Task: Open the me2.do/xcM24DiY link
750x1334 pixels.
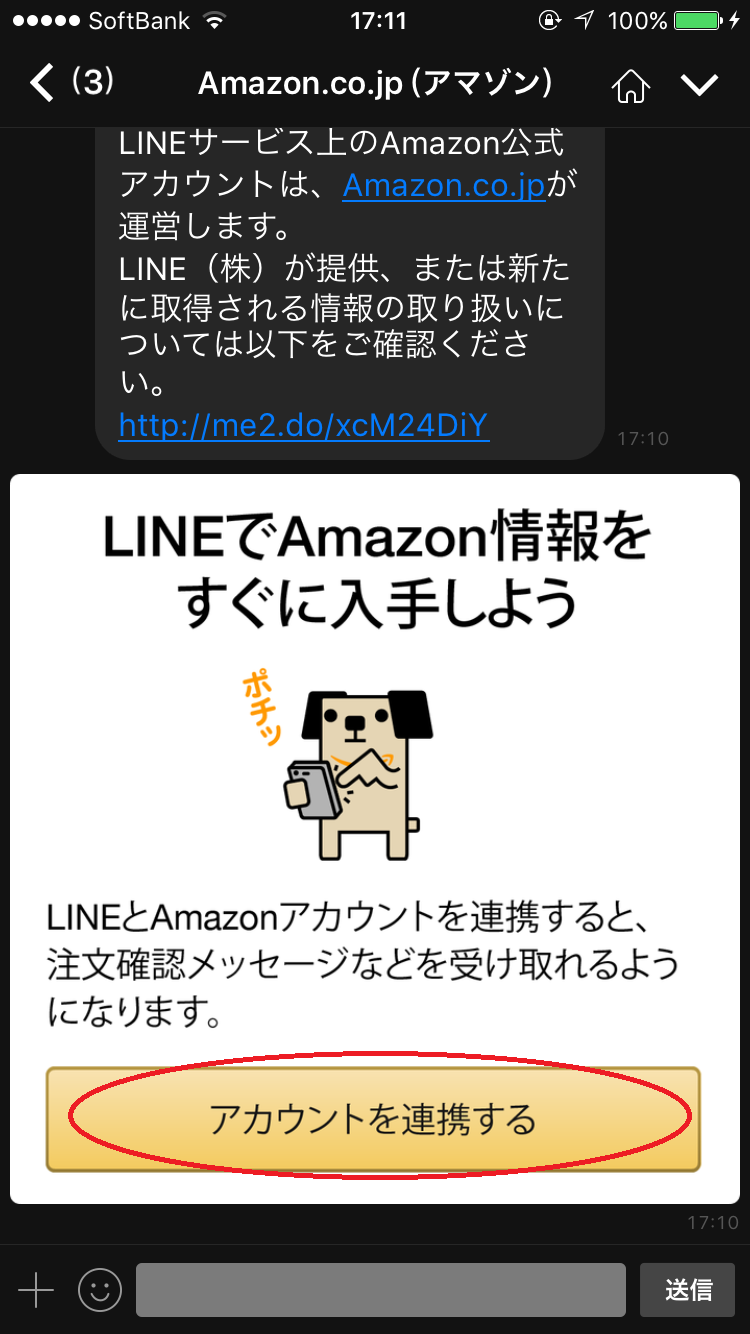Action: 303,426
